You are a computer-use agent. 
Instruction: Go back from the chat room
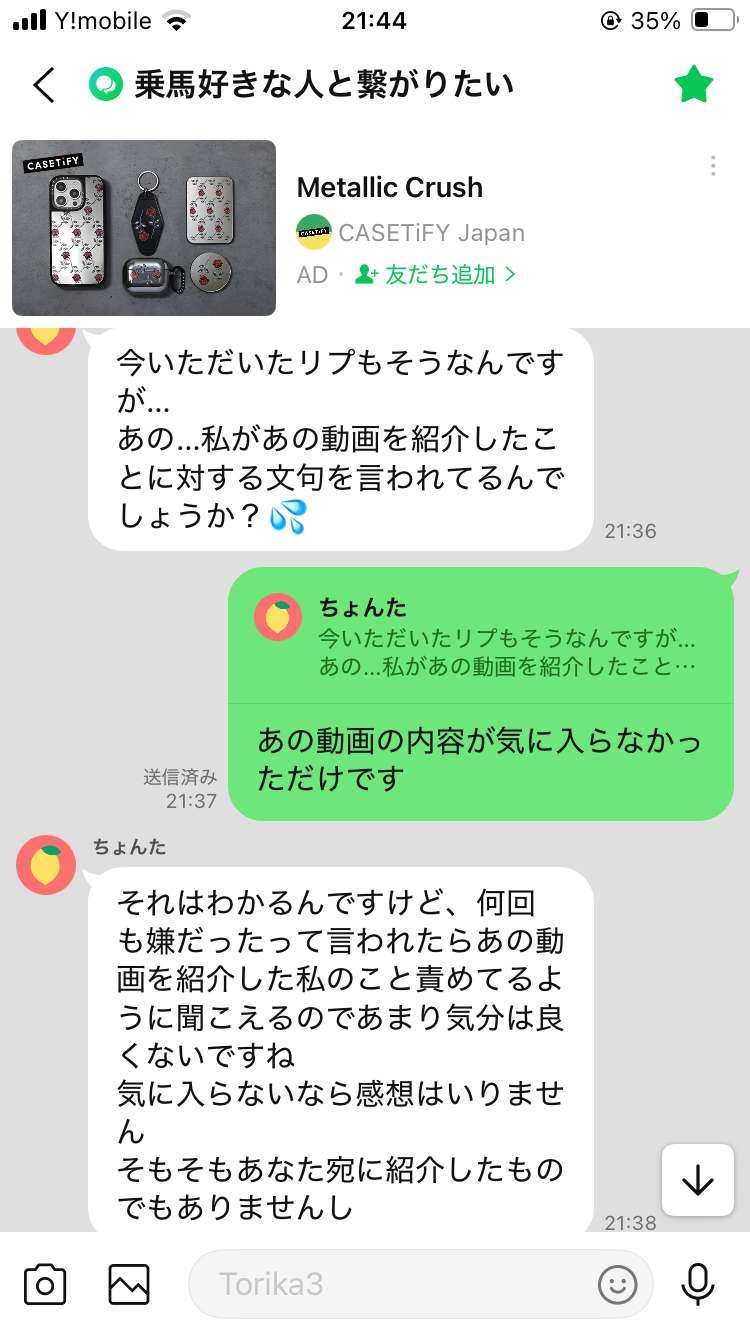(x=44, y=85)
